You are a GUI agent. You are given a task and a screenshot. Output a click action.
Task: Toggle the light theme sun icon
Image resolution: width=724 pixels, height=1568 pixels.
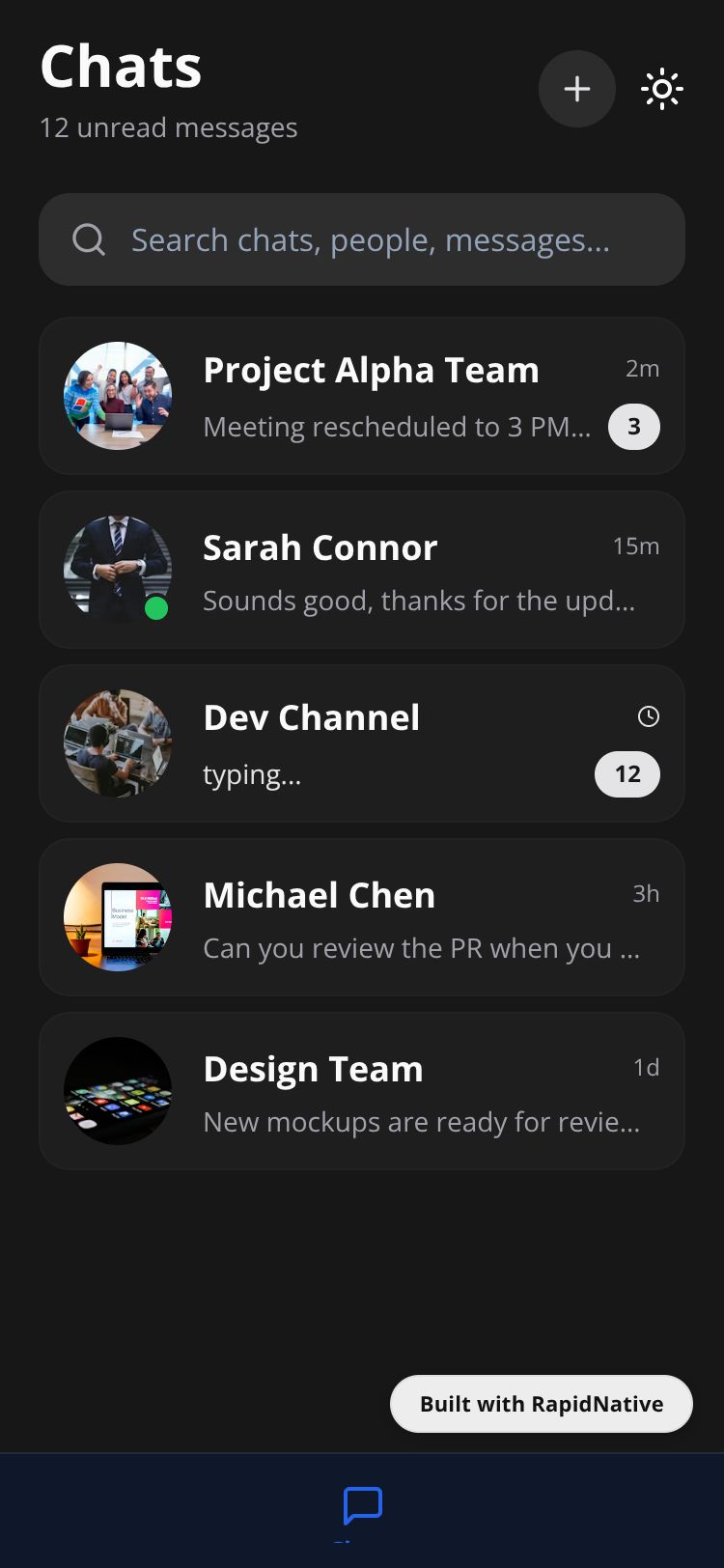[662, 89]
